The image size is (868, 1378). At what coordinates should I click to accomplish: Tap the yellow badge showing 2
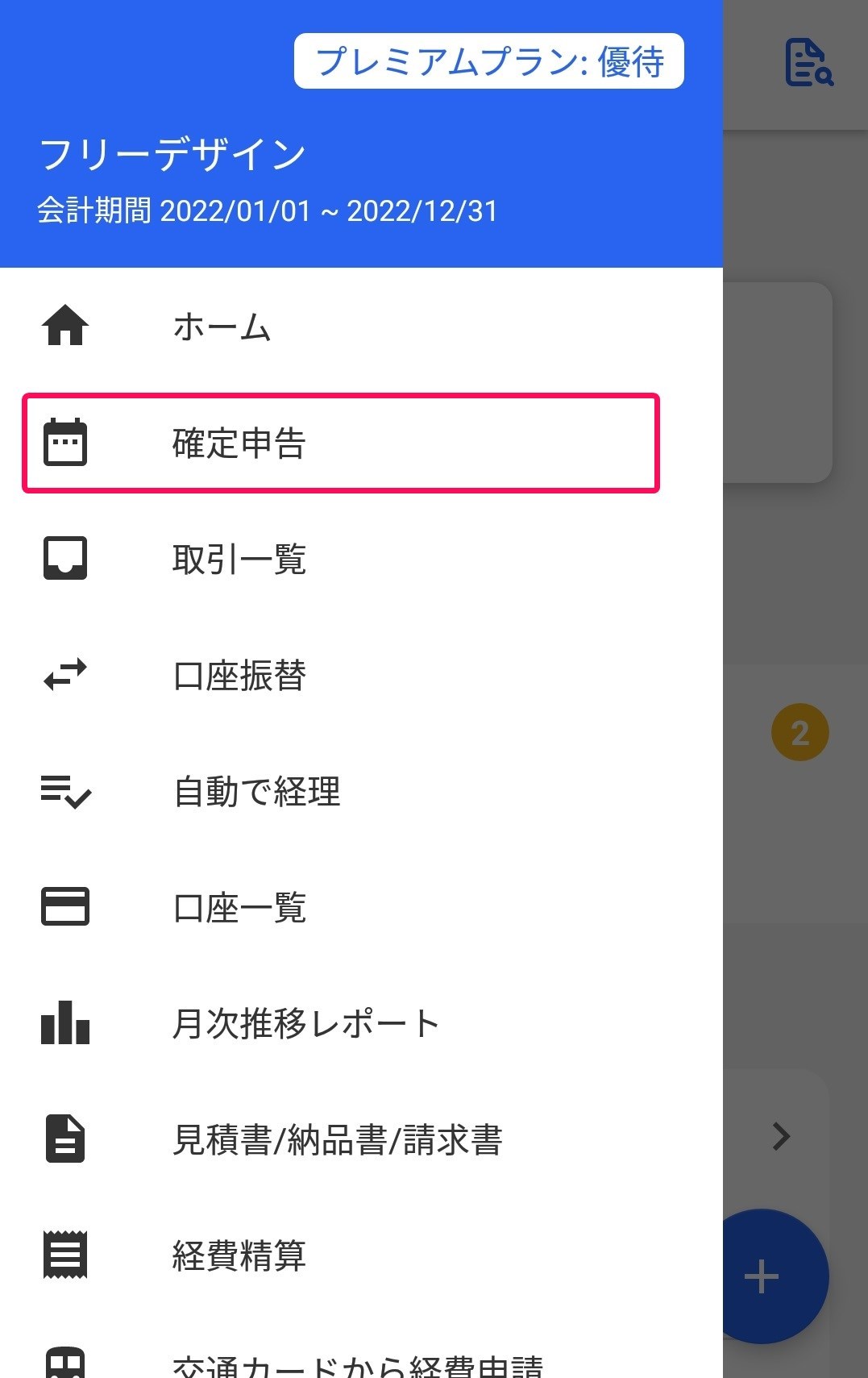(799, 731)
